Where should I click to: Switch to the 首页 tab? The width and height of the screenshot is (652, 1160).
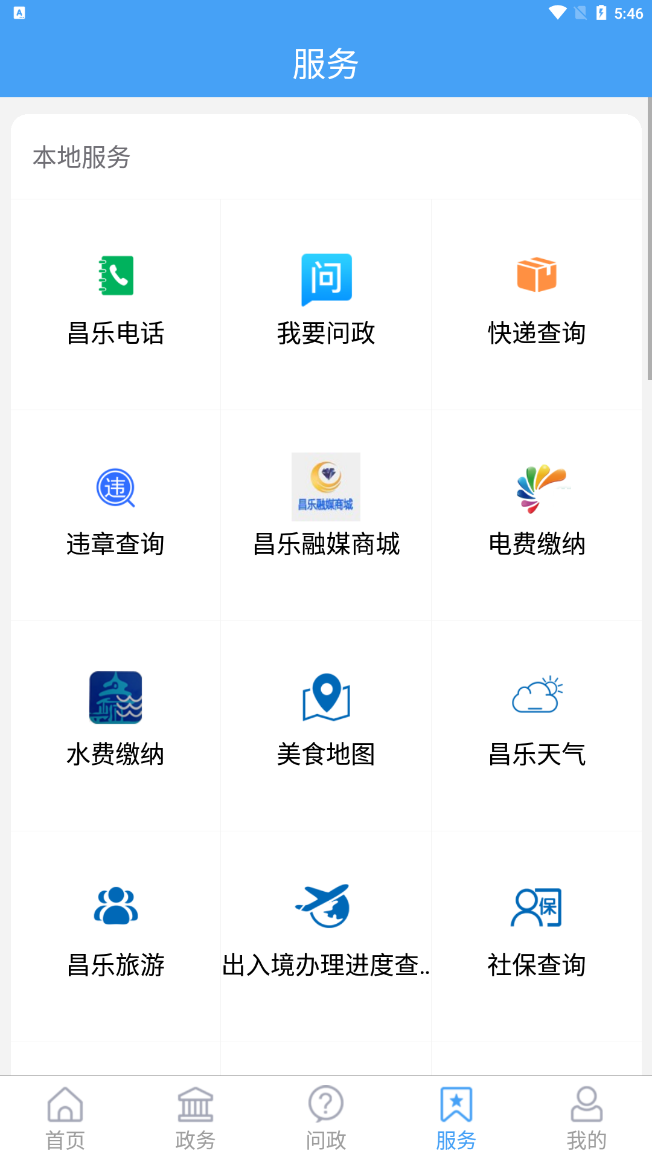point(65,1118)
